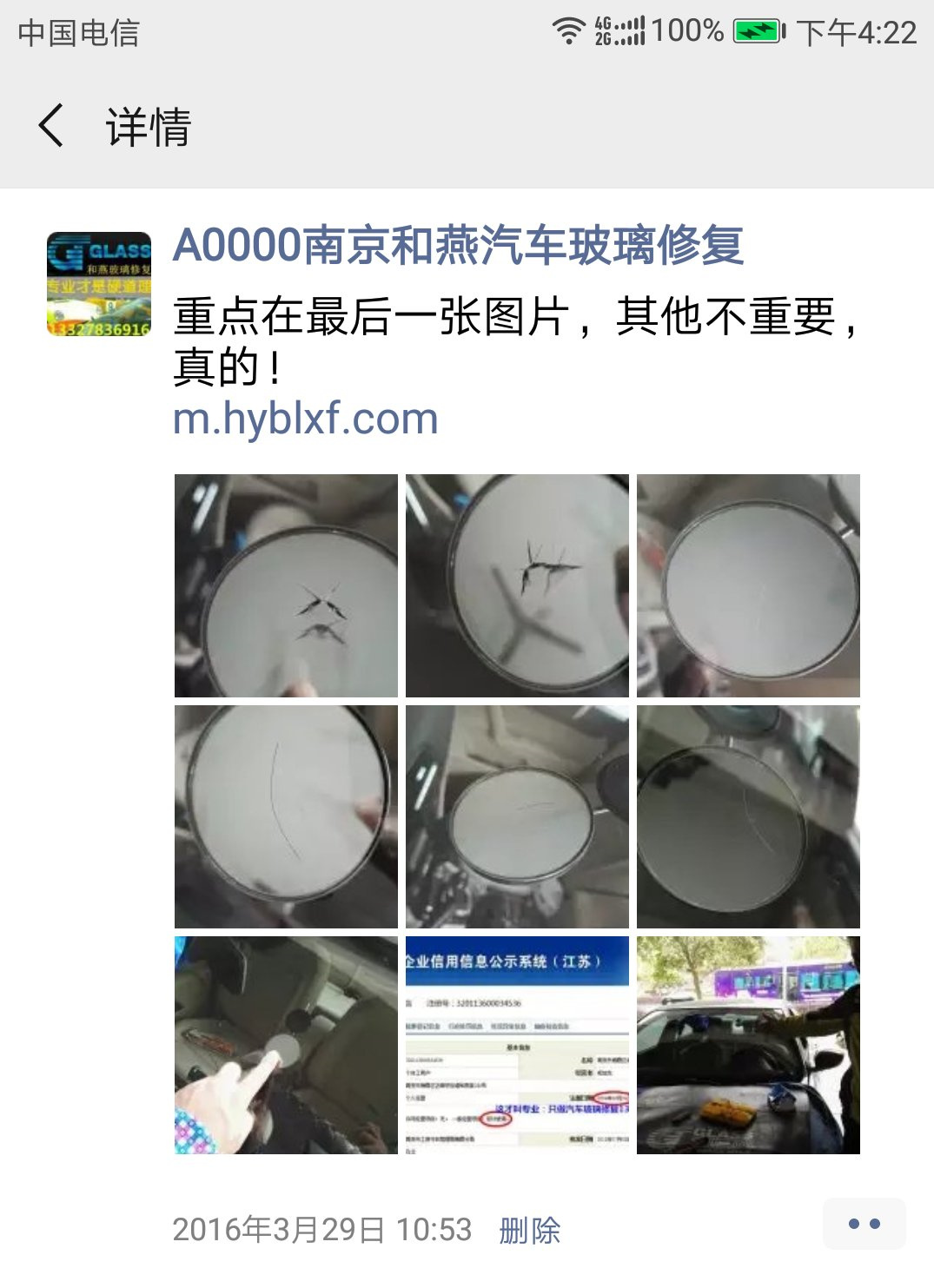This screenshot has width=934, height=1288.
Task: Open second photo with crack and X shadow
Action: 517,585
